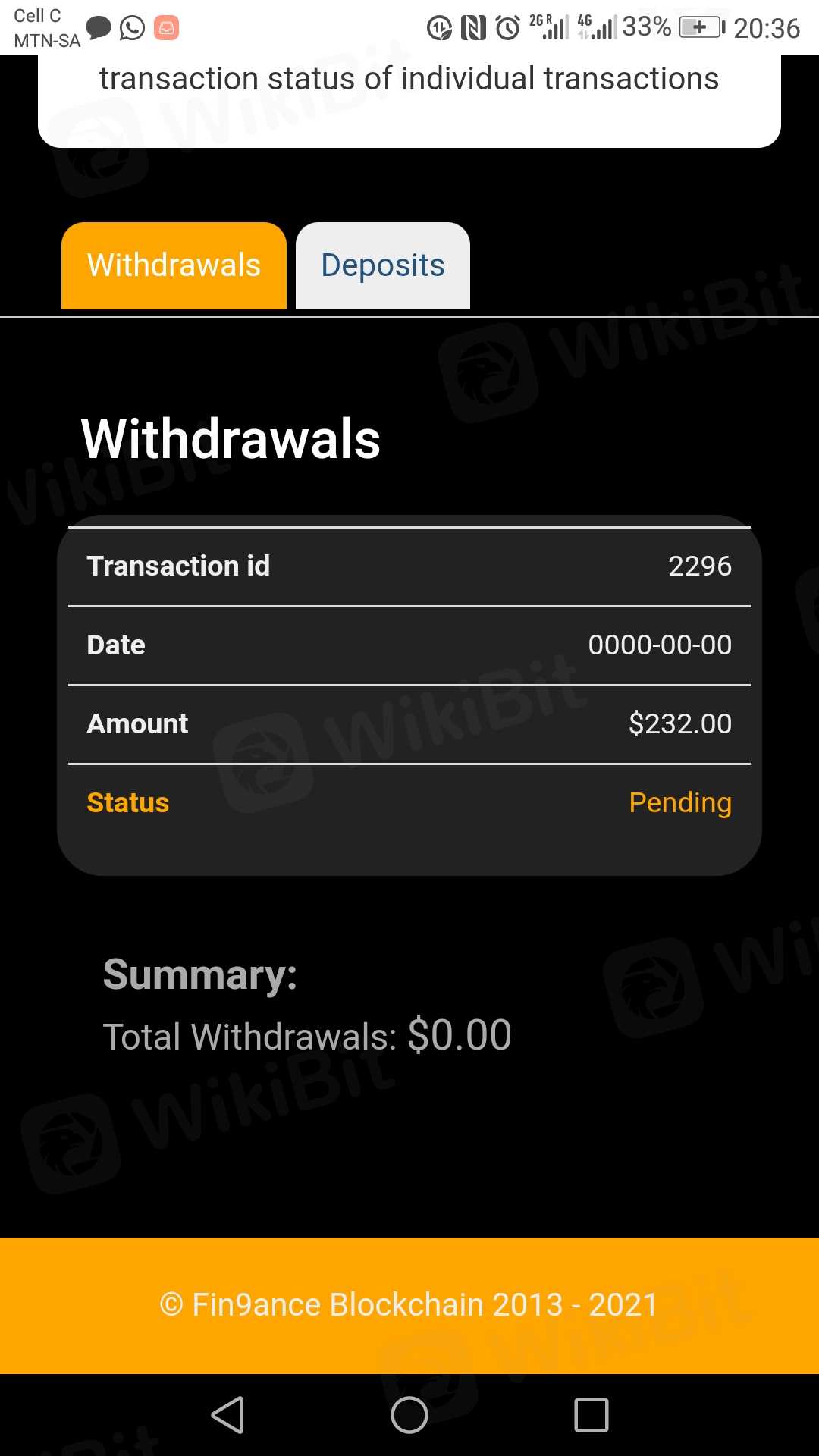Viewport: 819px width, 1456px height.
Task: Return to the home screen
Action: pos(409,1415)
